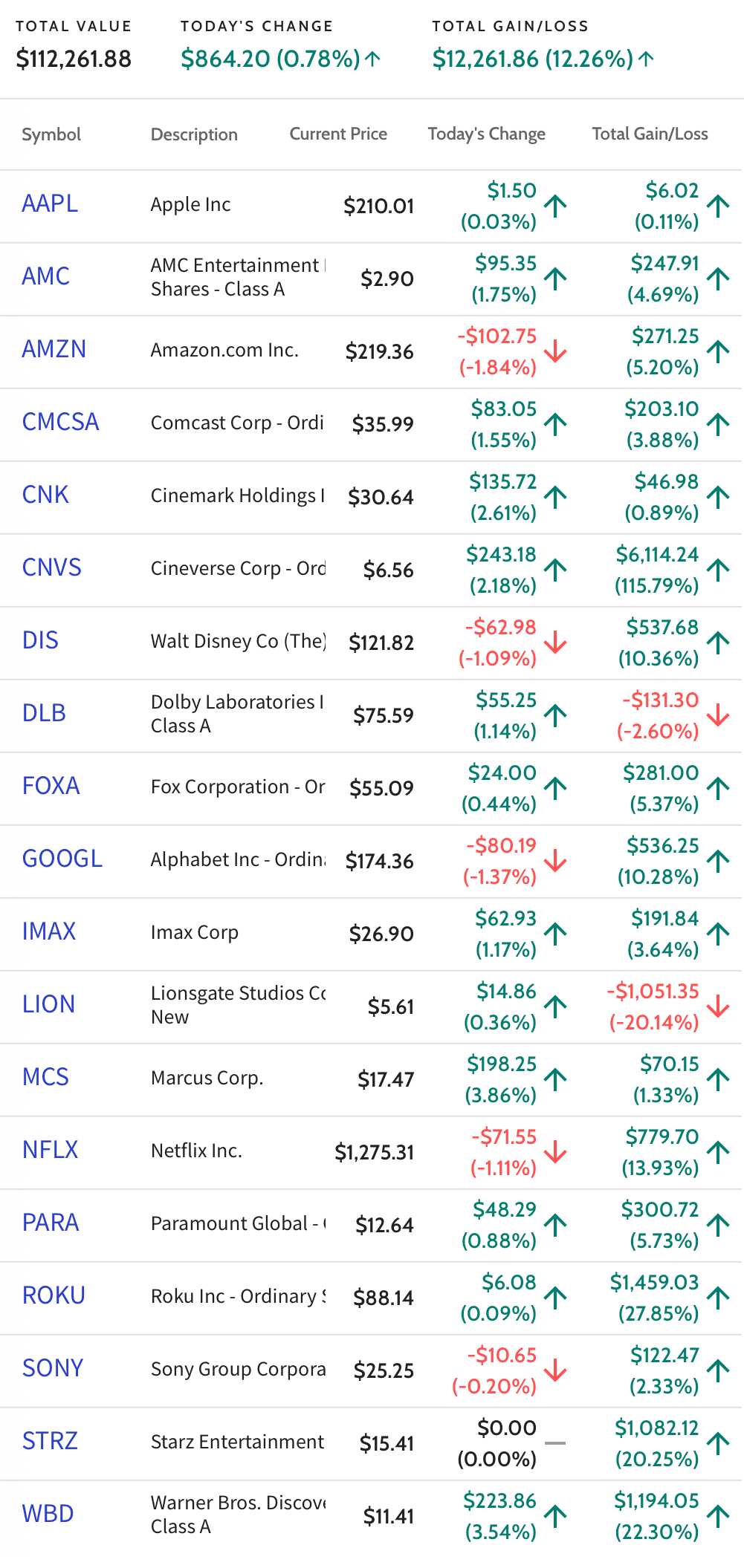Open the CNK ticker

pos(45,495)
